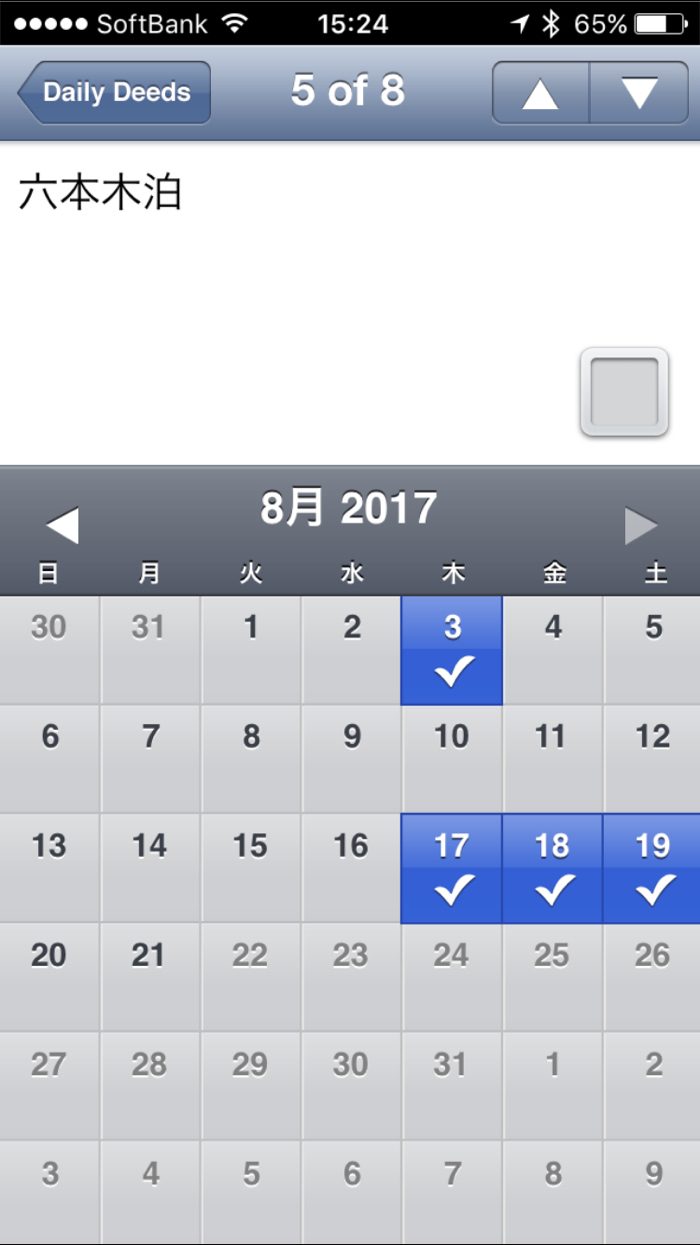The image size is (700, 1245).
Task: Mark August 20 as done
Action: coord(50,976)
